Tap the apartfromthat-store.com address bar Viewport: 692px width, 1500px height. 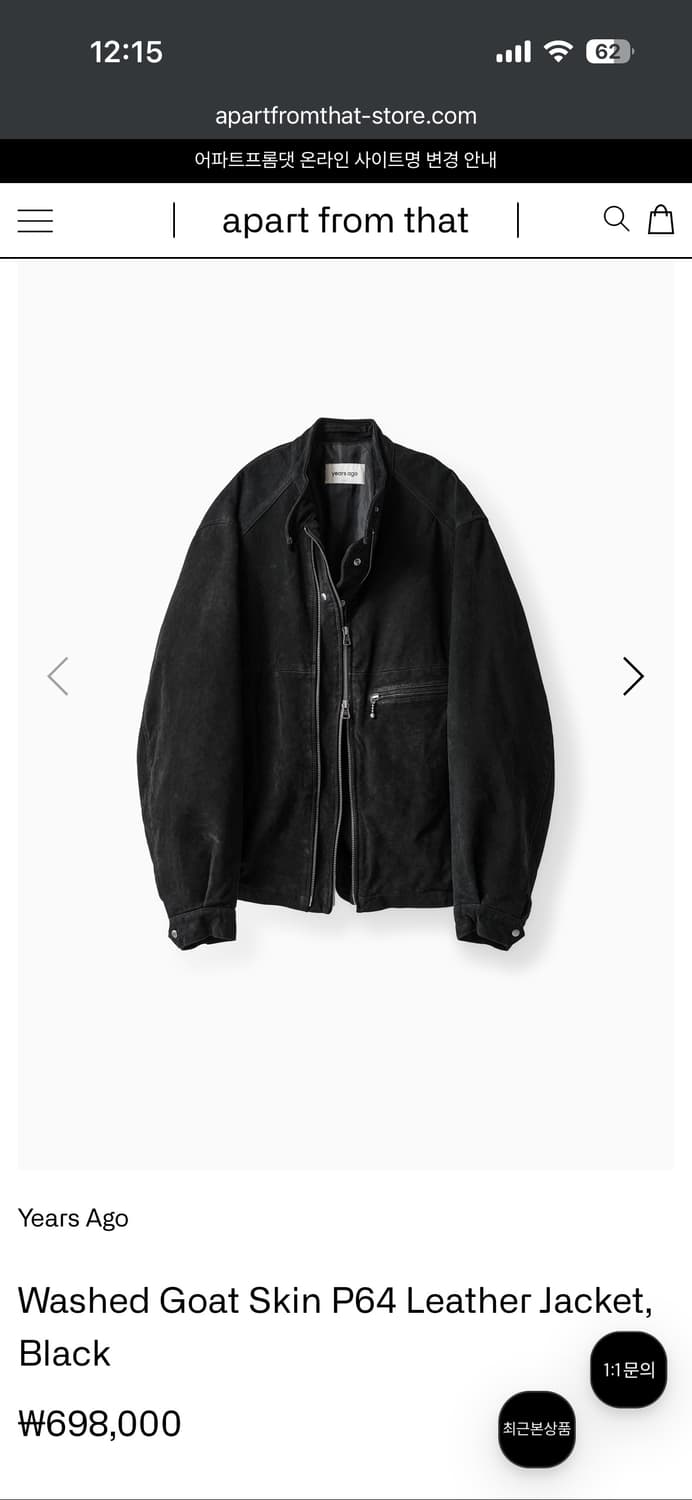click(346, 116)
